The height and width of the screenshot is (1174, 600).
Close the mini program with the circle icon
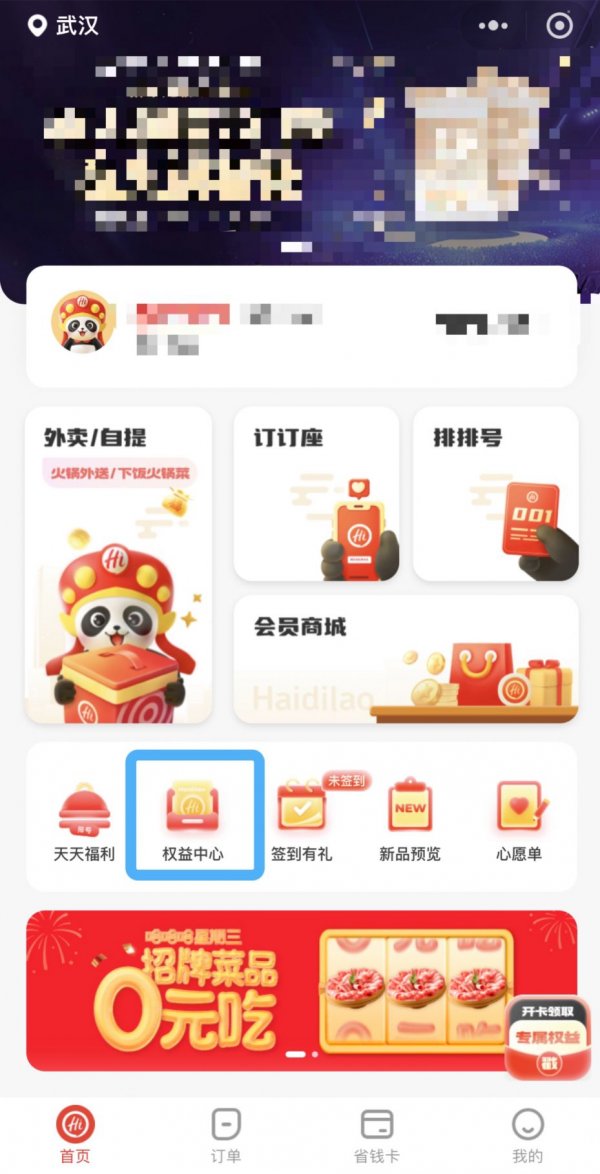(x=559, y=26)
